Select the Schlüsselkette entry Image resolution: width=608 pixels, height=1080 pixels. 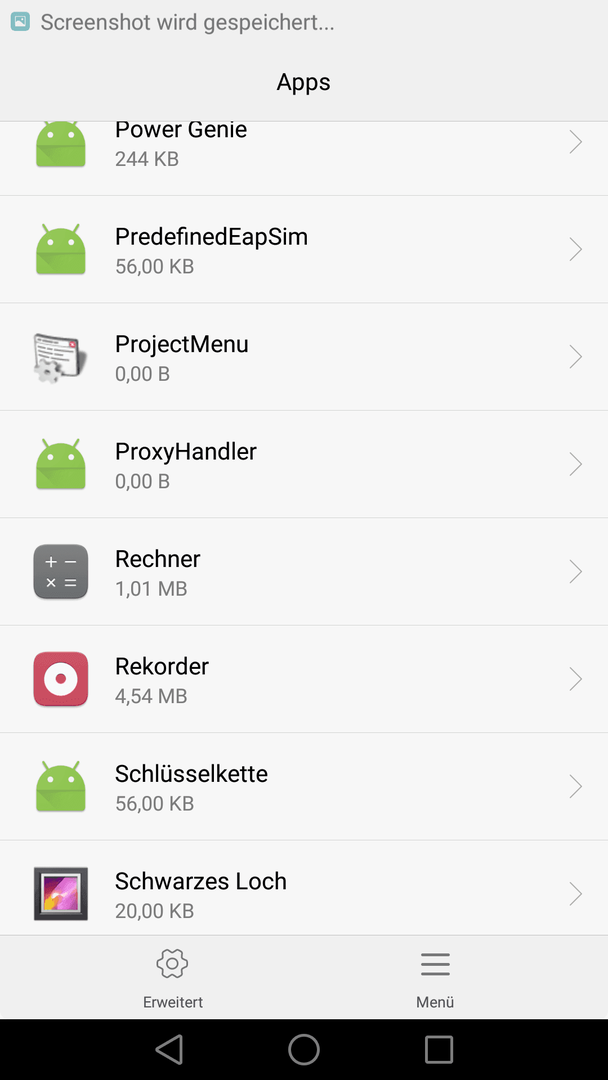point(304,787)
